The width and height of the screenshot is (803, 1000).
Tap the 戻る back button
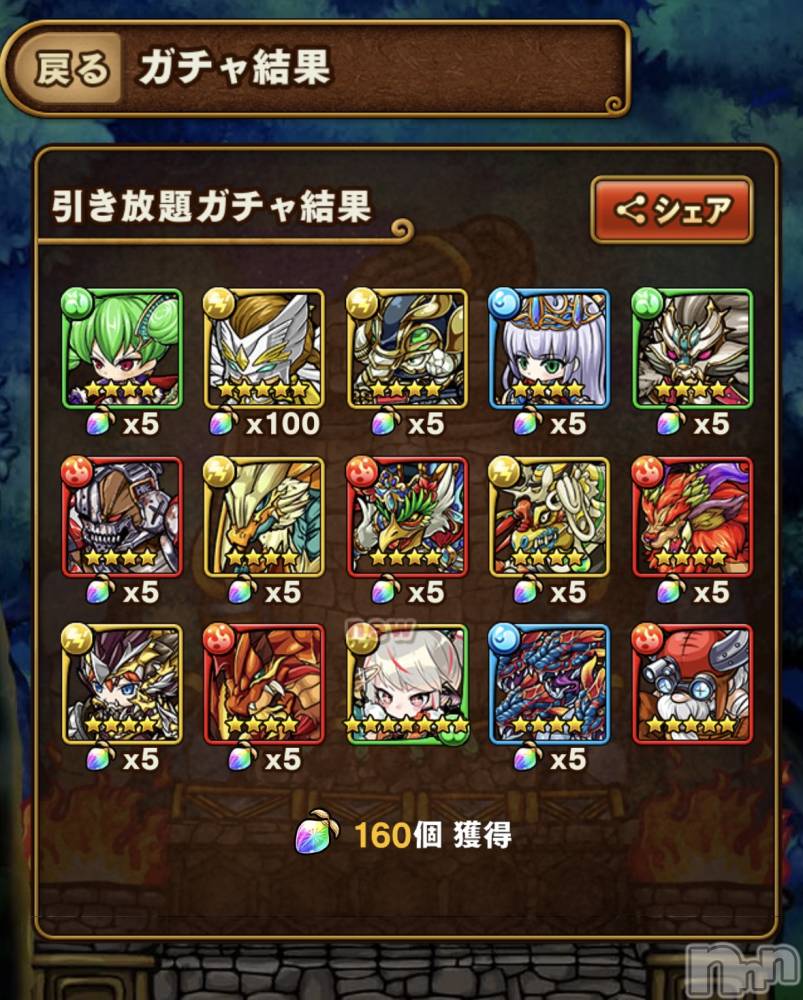(x=72, y=69)
